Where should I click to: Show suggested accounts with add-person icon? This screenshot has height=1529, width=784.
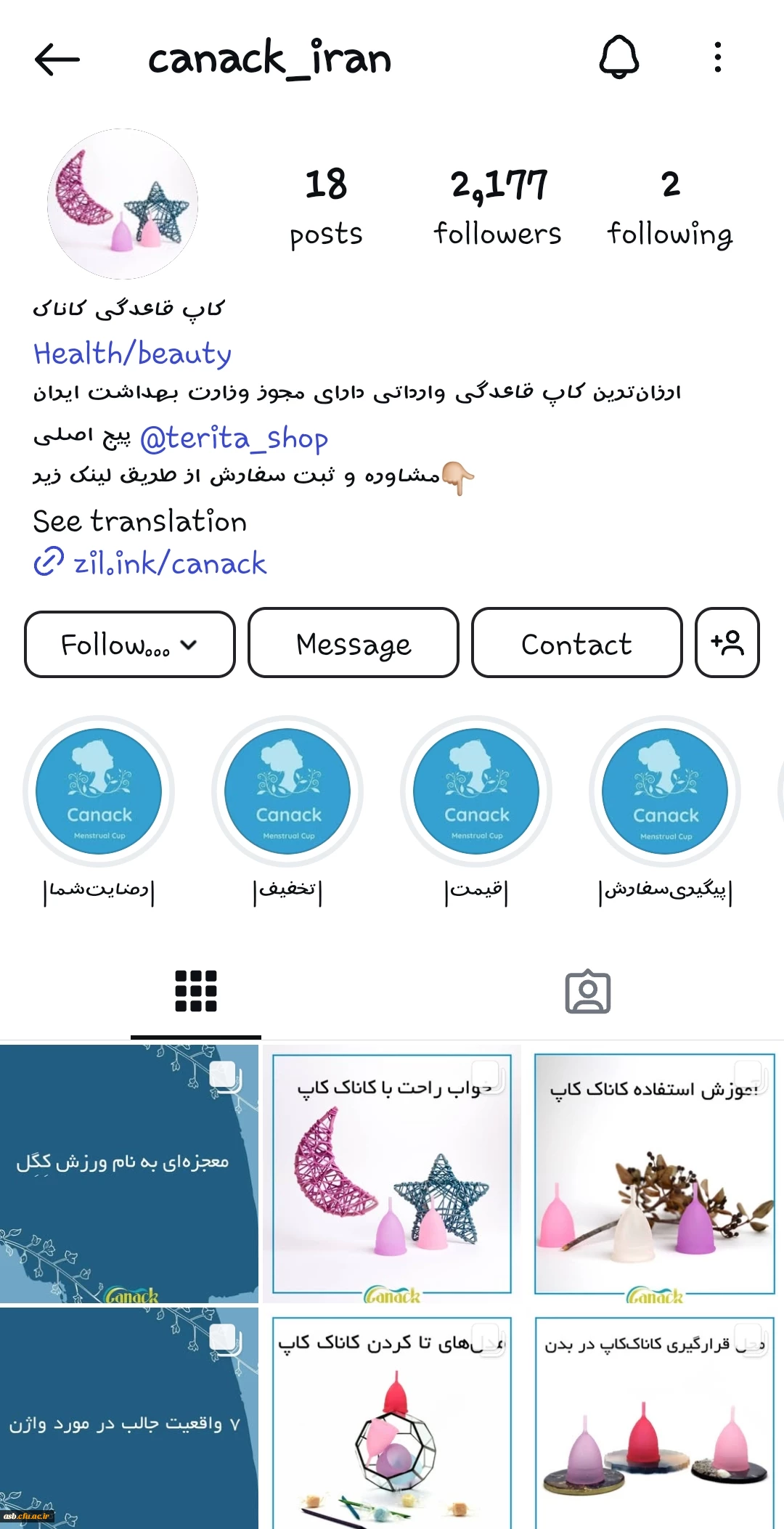[727, 643]
